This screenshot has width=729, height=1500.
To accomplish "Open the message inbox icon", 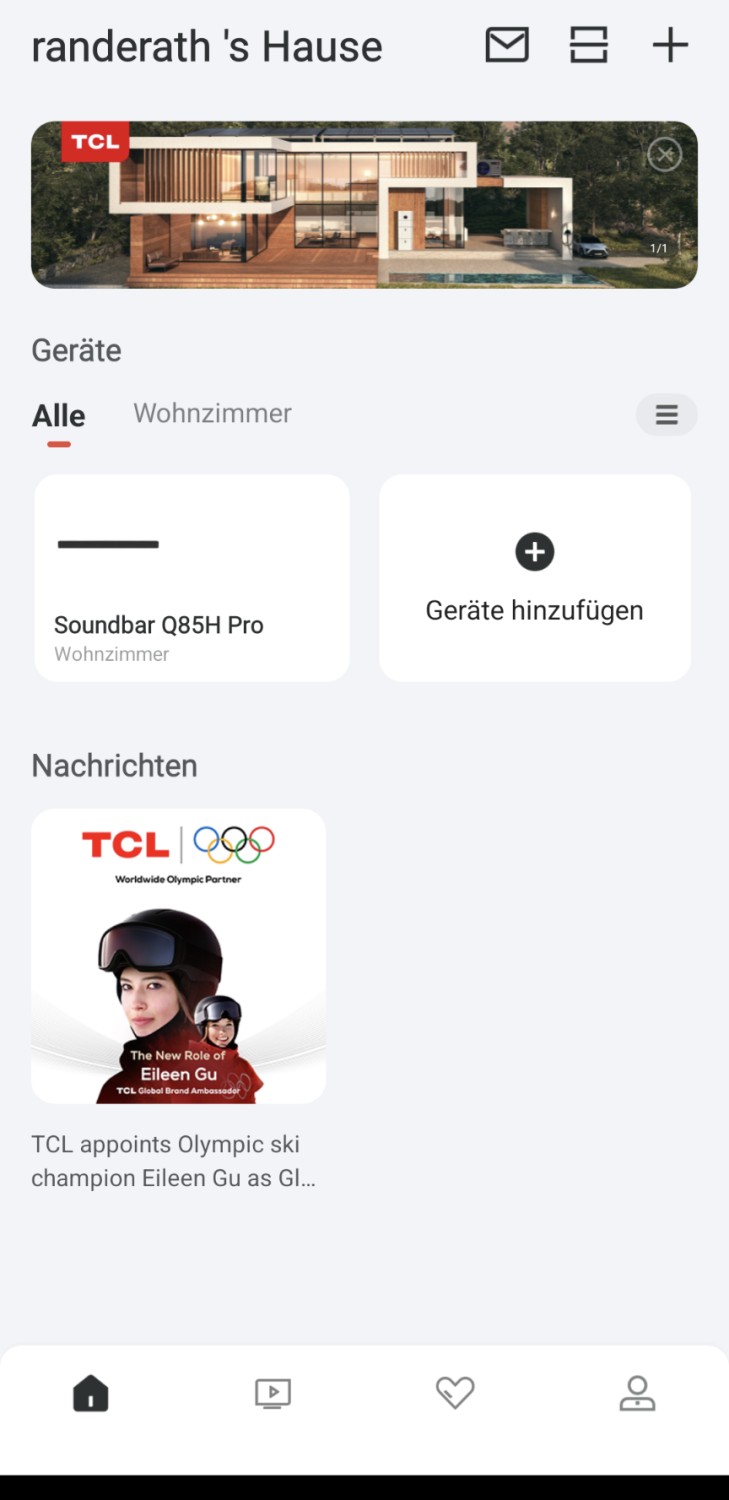I will point(506,44).
